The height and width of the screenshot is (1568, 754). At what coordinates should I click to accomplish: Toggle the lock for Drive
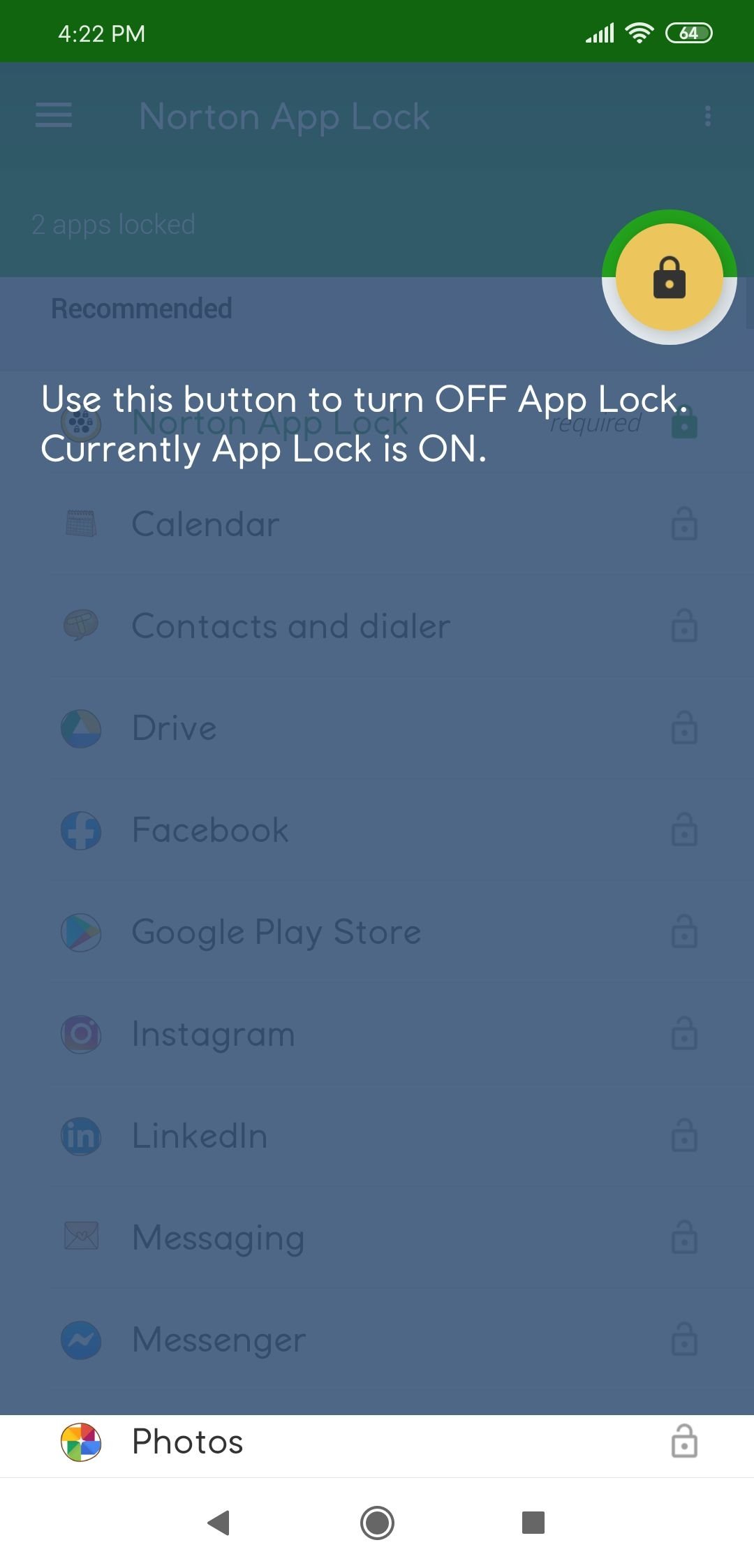(684, 728)
